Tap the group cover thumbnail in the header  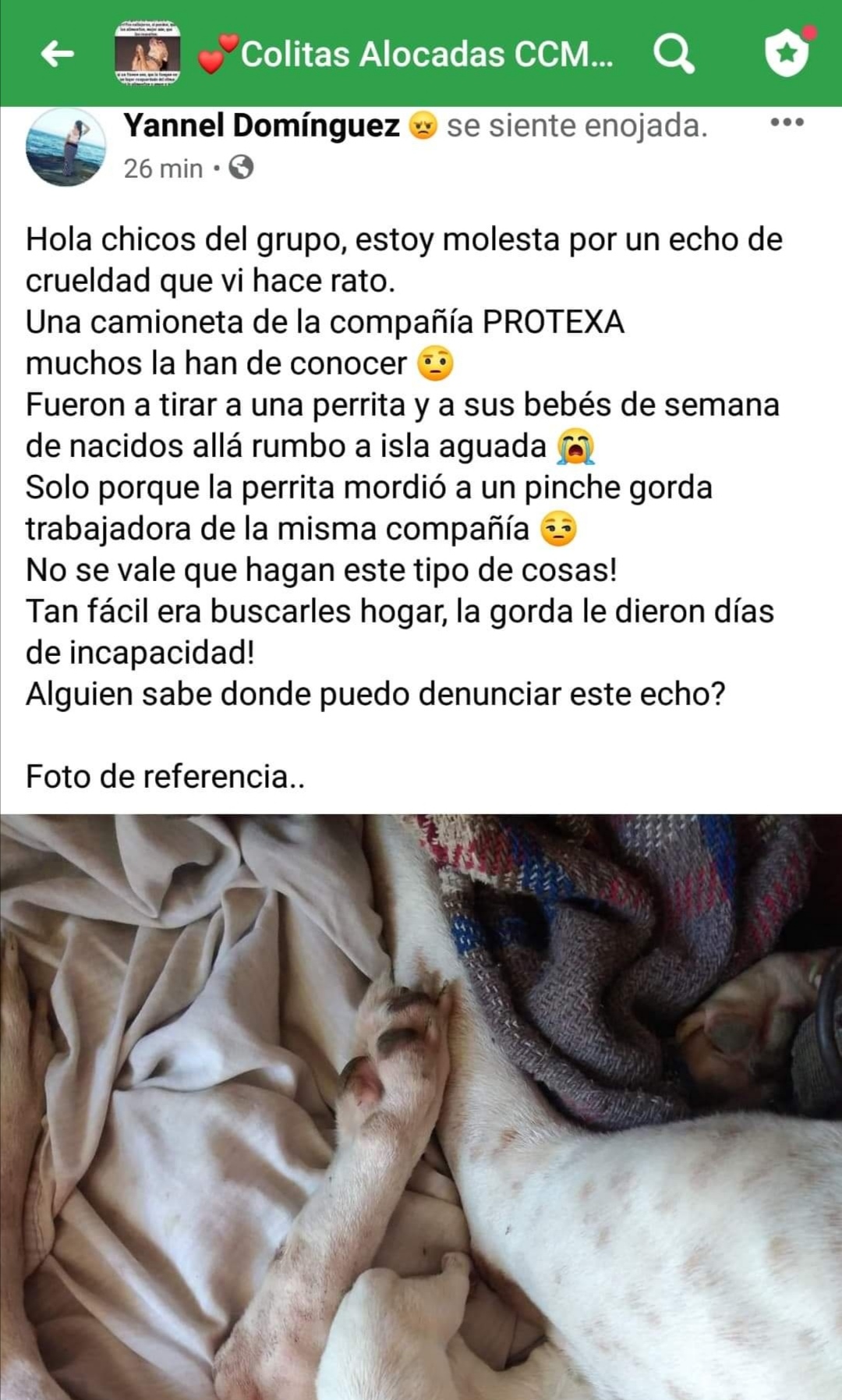point(147,54)
